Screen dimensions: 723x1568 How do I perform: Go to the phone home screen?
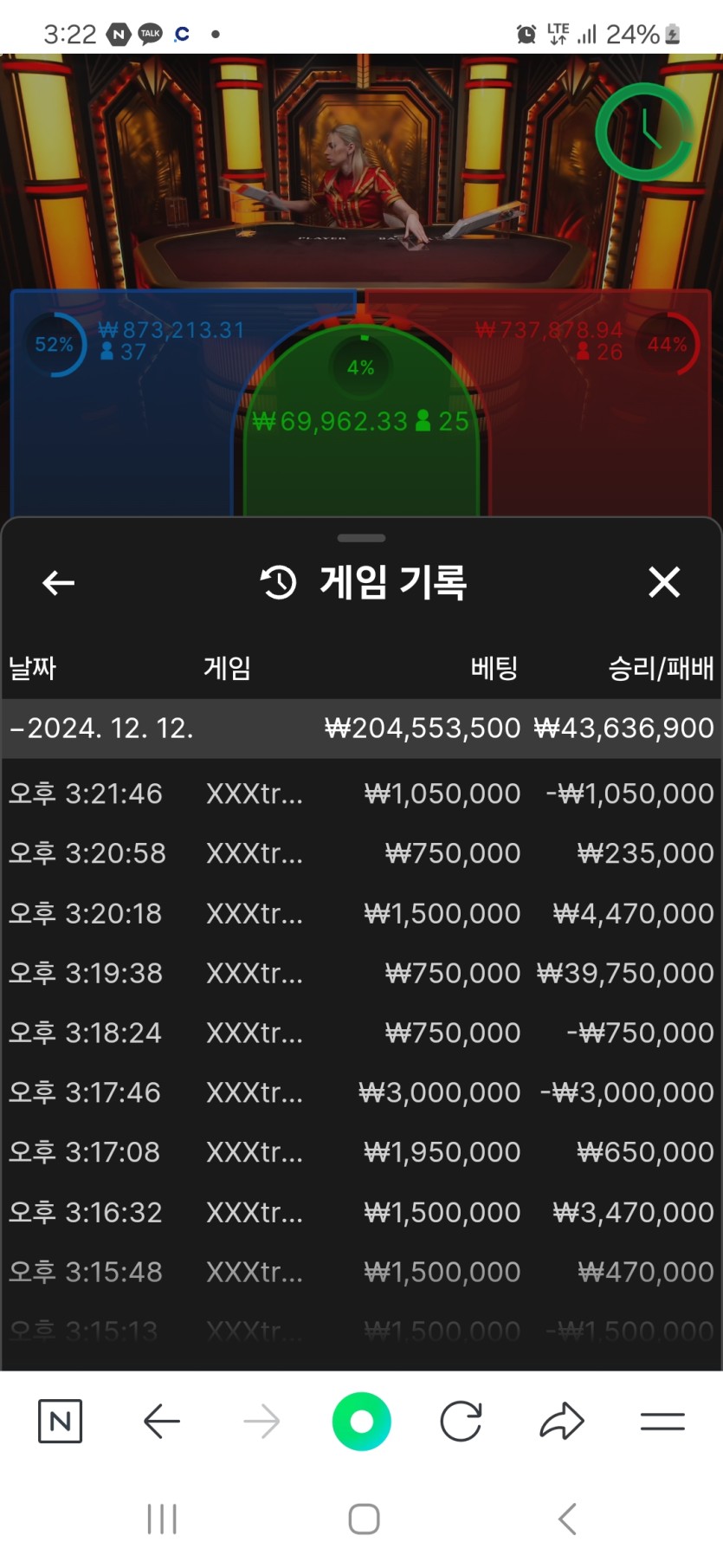pos(364,1519)
